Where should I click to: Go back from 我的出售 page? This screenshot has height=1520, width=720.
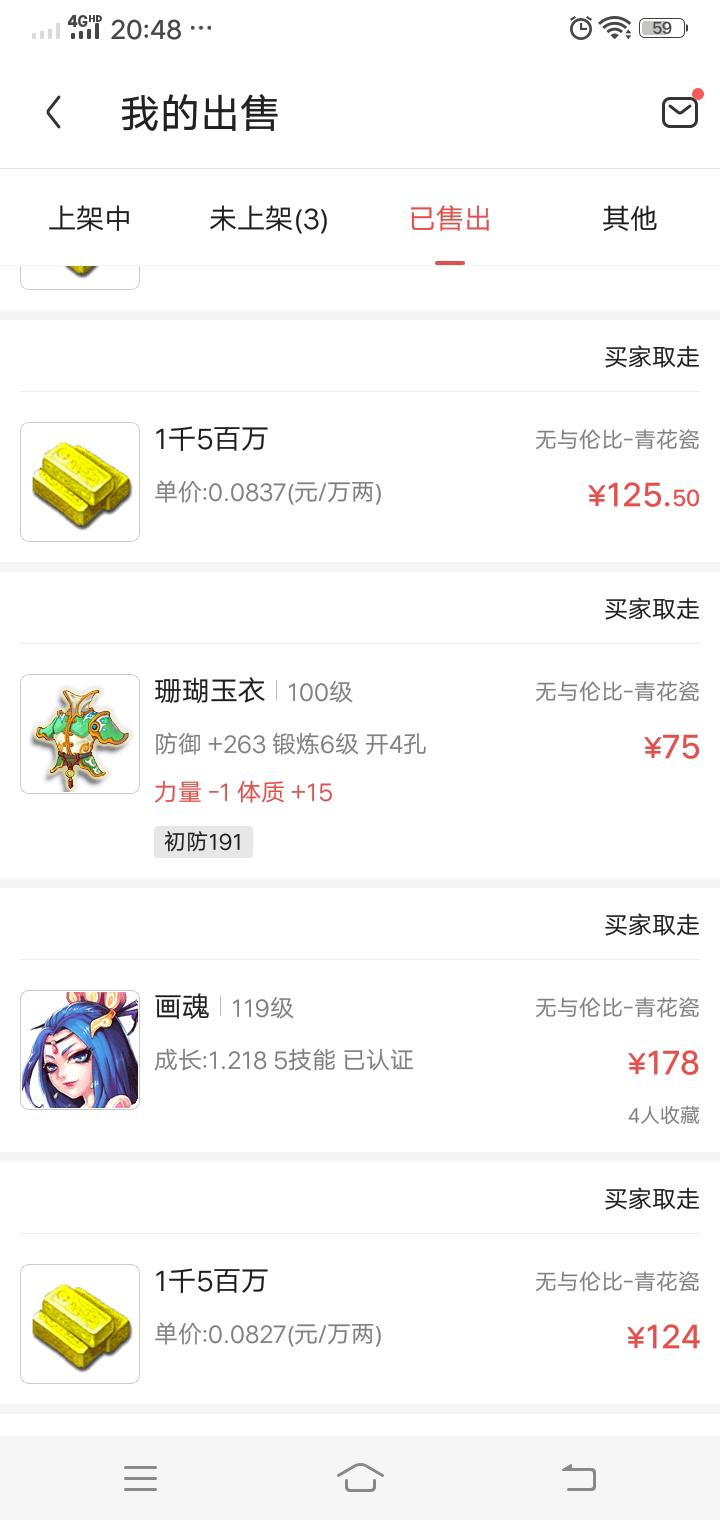pyautogui.click(x=54, y=113)
